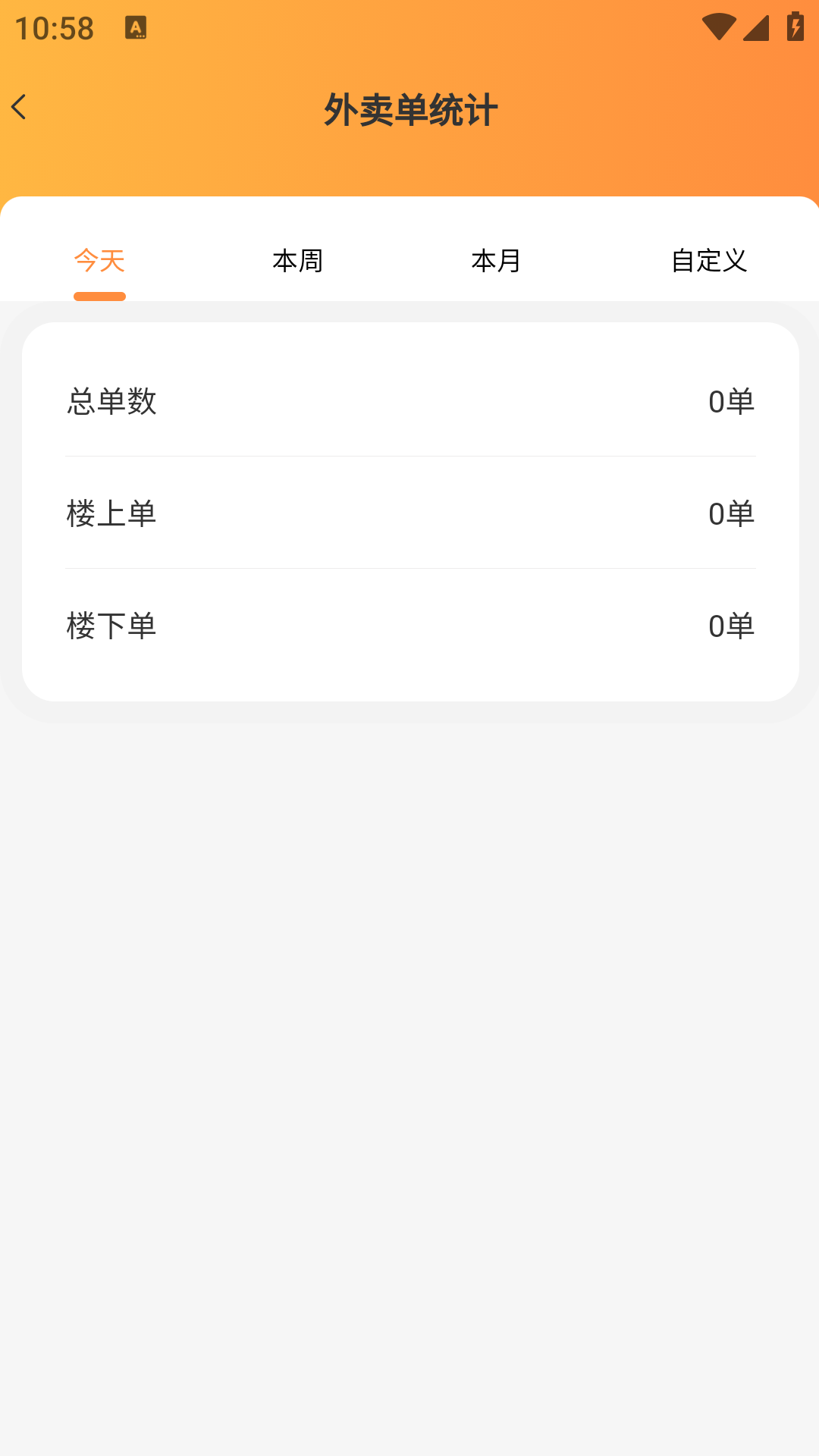Image resolution: width=819 pixels, height=1456 pixels.
Task: Tap the 0单 value beside 楼上单
Action: [x=731, y=513]
